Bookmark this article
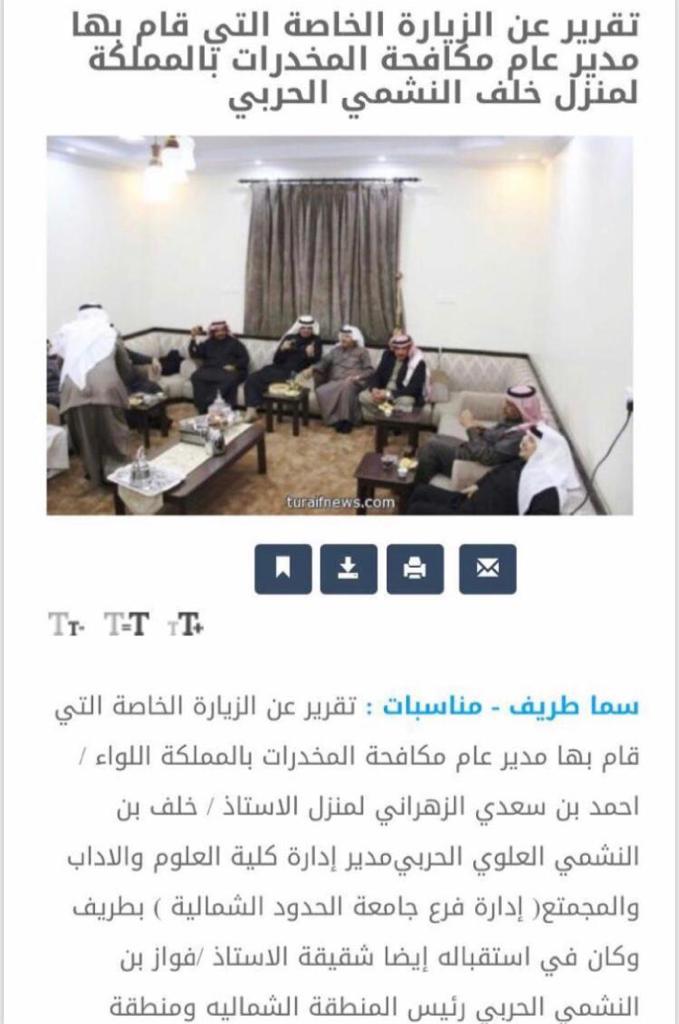Screen dimensions: 679x1024 click(283, 569)
